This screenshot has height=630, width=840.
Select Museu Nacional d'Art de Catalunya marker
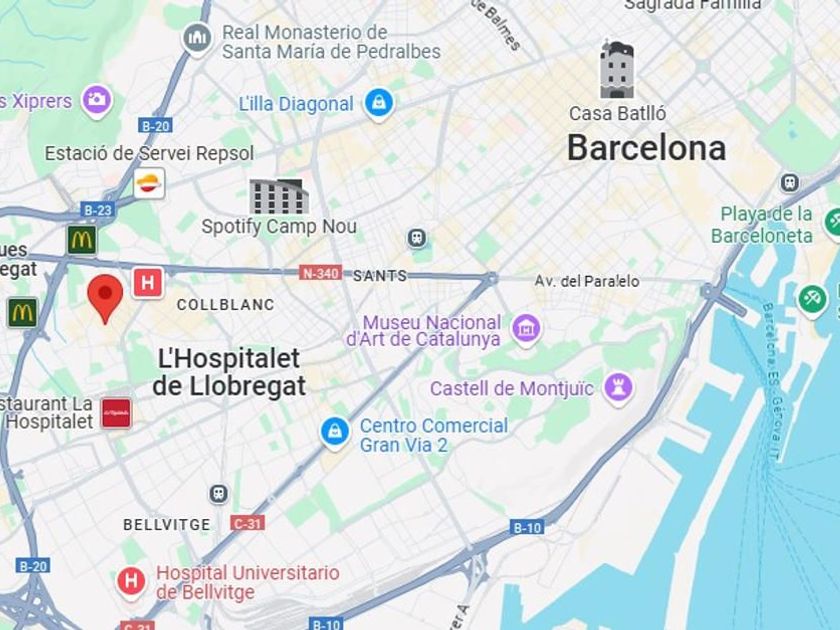click(525, 327)
